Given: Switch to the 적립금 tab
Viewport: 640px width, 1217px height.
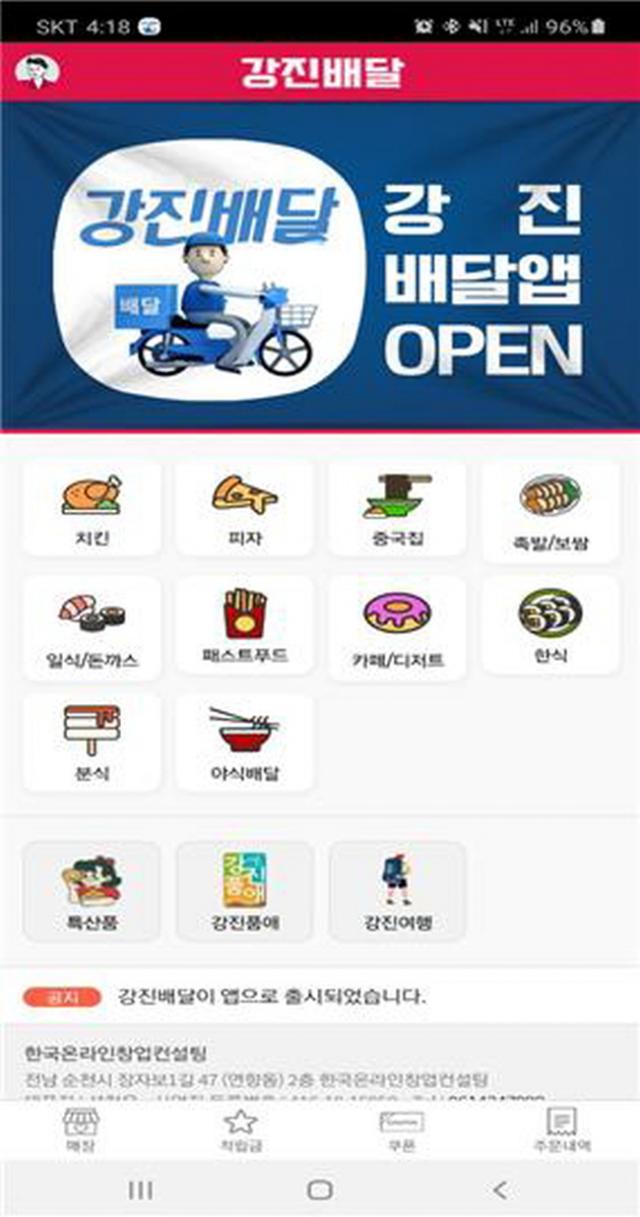Looking at the screenshot, I should [x=241, y=1131].
